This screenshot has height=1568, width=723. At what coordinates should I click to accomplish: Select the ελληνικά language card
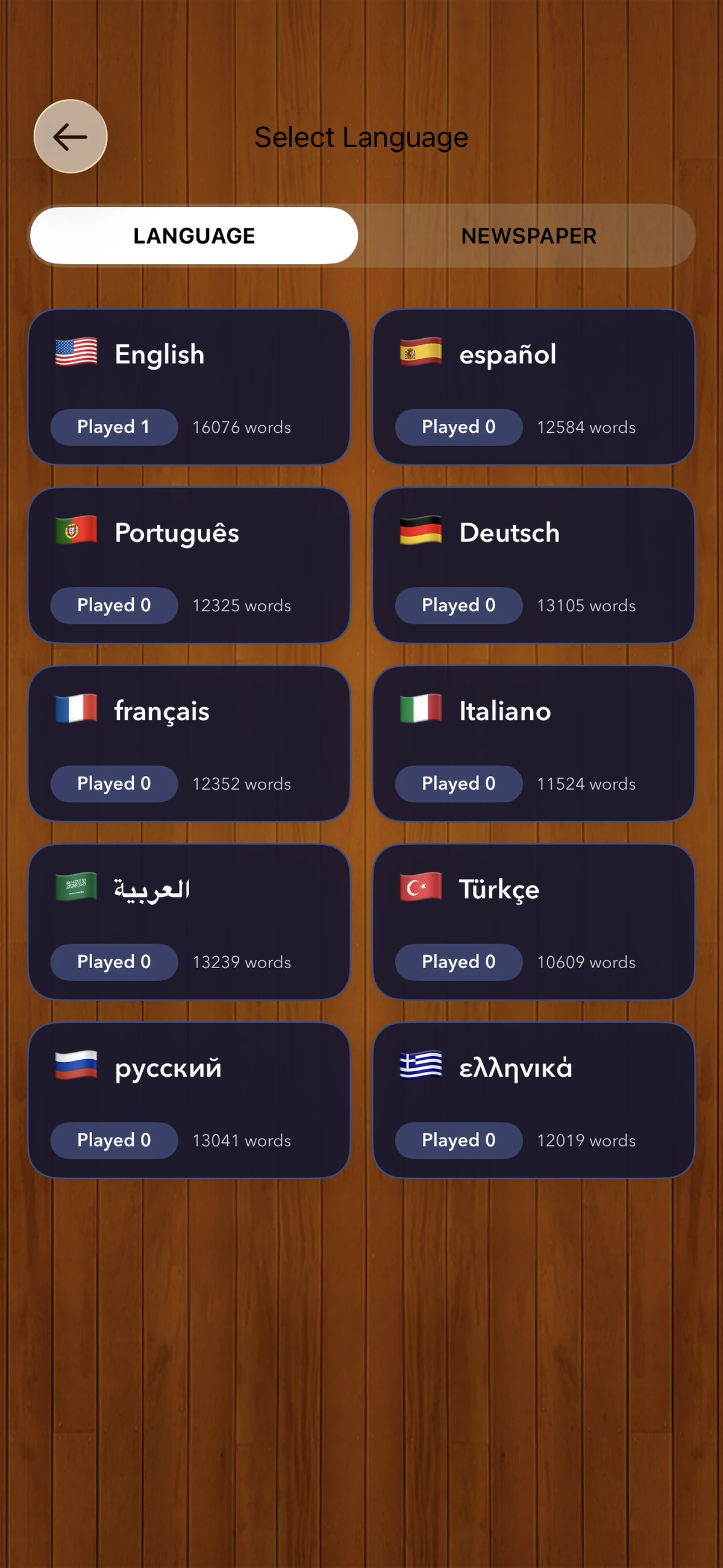click(x=533, y=1100)
